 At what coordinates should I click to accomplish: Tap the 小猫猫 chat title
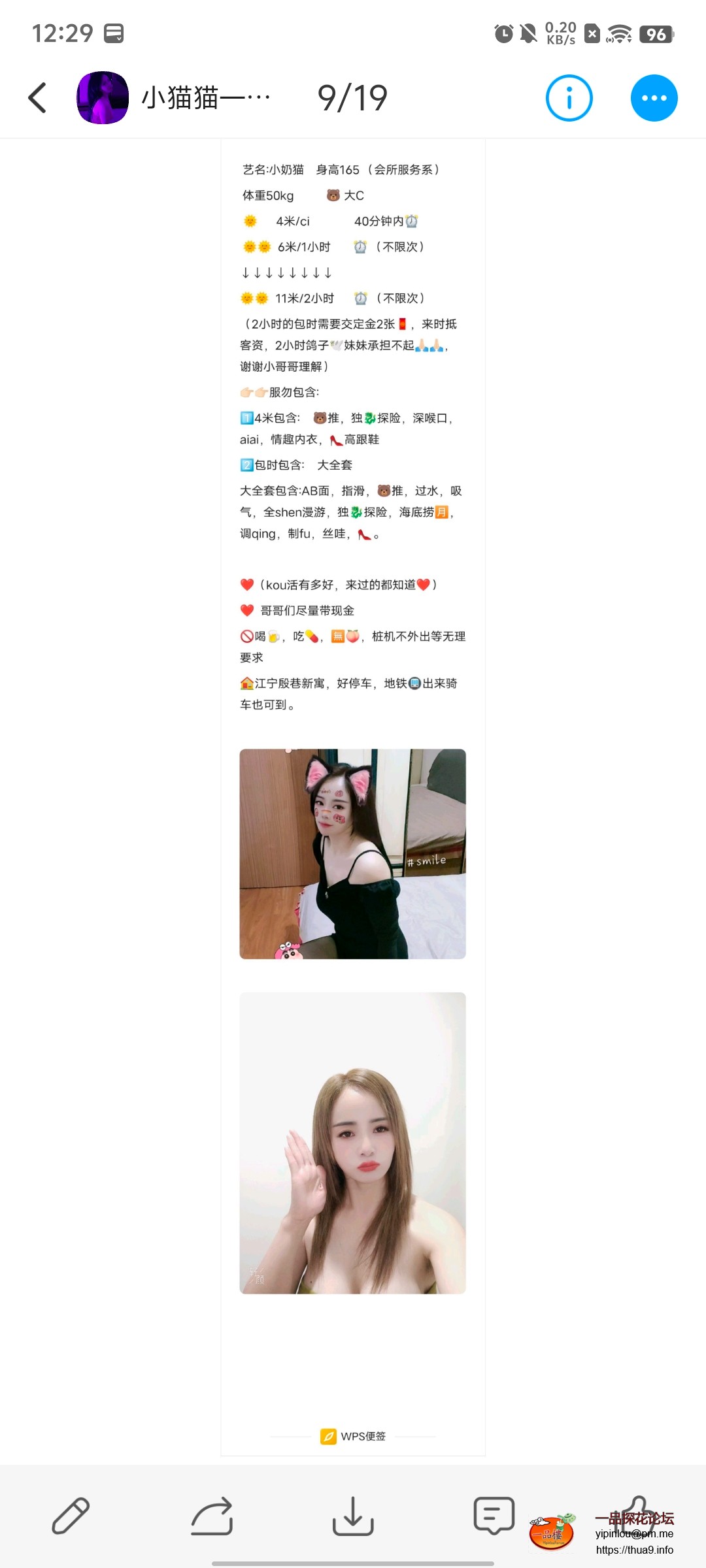click(203, 97)
